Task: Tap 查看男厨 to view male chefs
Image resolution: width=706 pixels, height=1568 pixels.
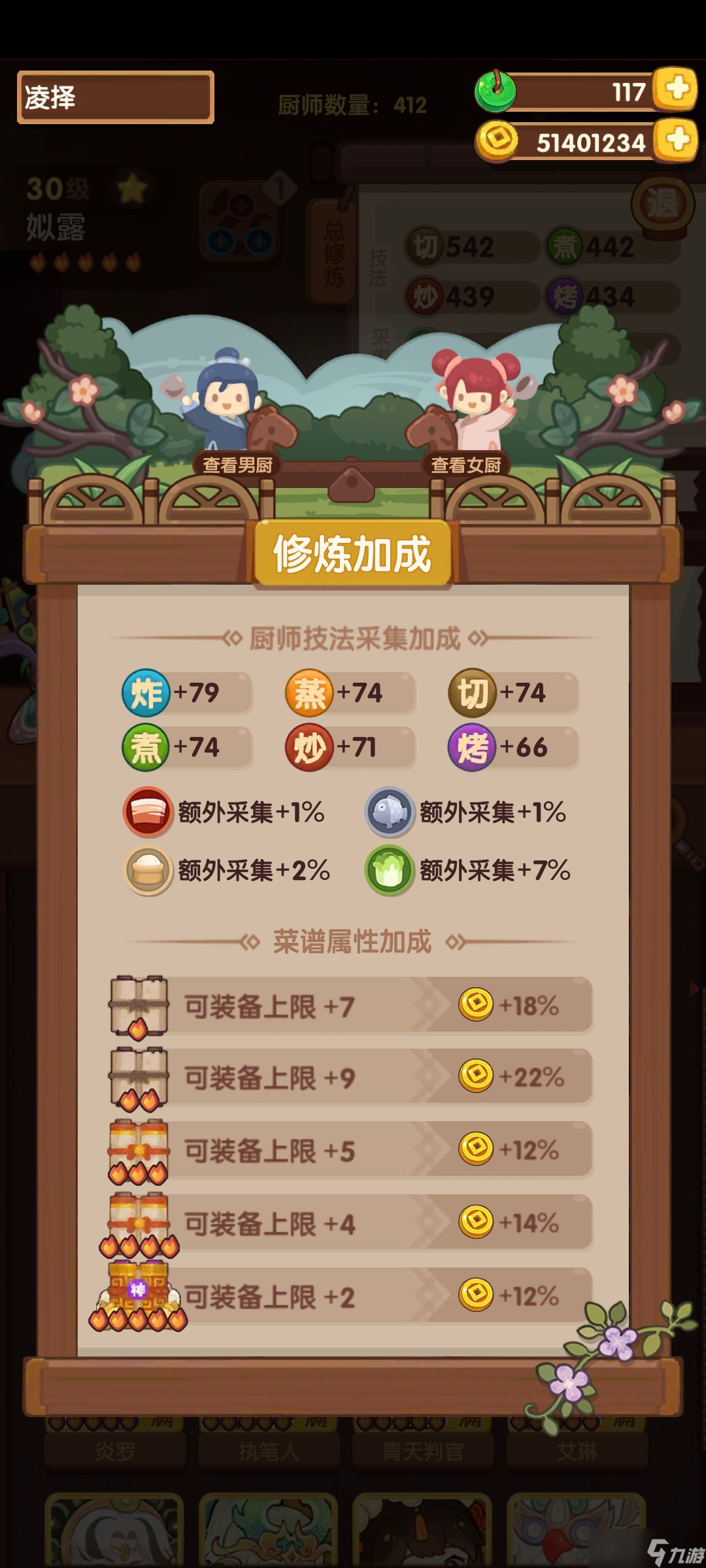Action: click(237, 465)
